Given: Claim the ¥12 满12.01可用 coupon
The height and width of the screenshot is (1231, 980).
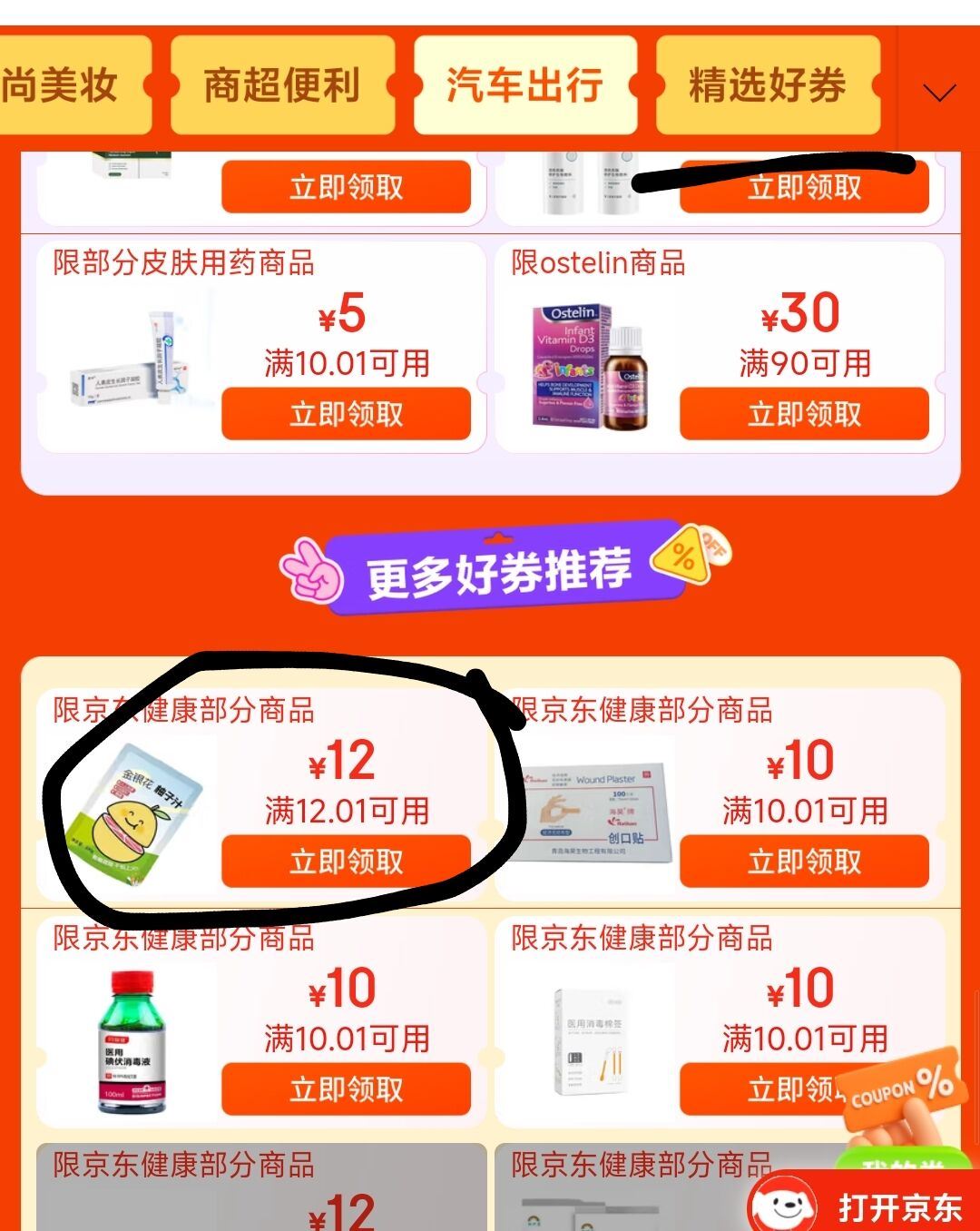Looking at the screenshot, I should pyautogui.click(x=346, y=861).
